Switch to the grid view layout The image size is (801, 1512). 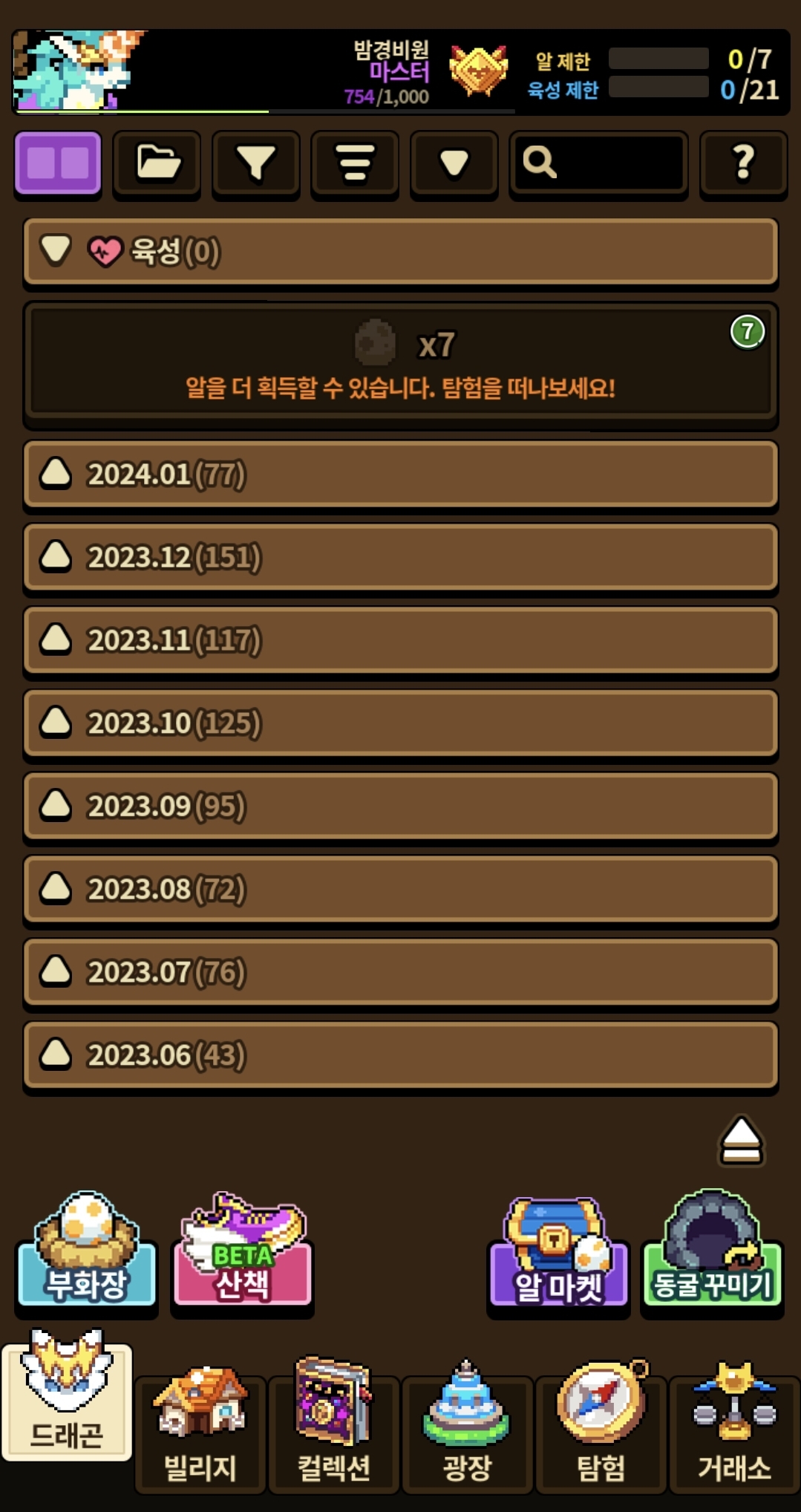click(x=58, y=163)
